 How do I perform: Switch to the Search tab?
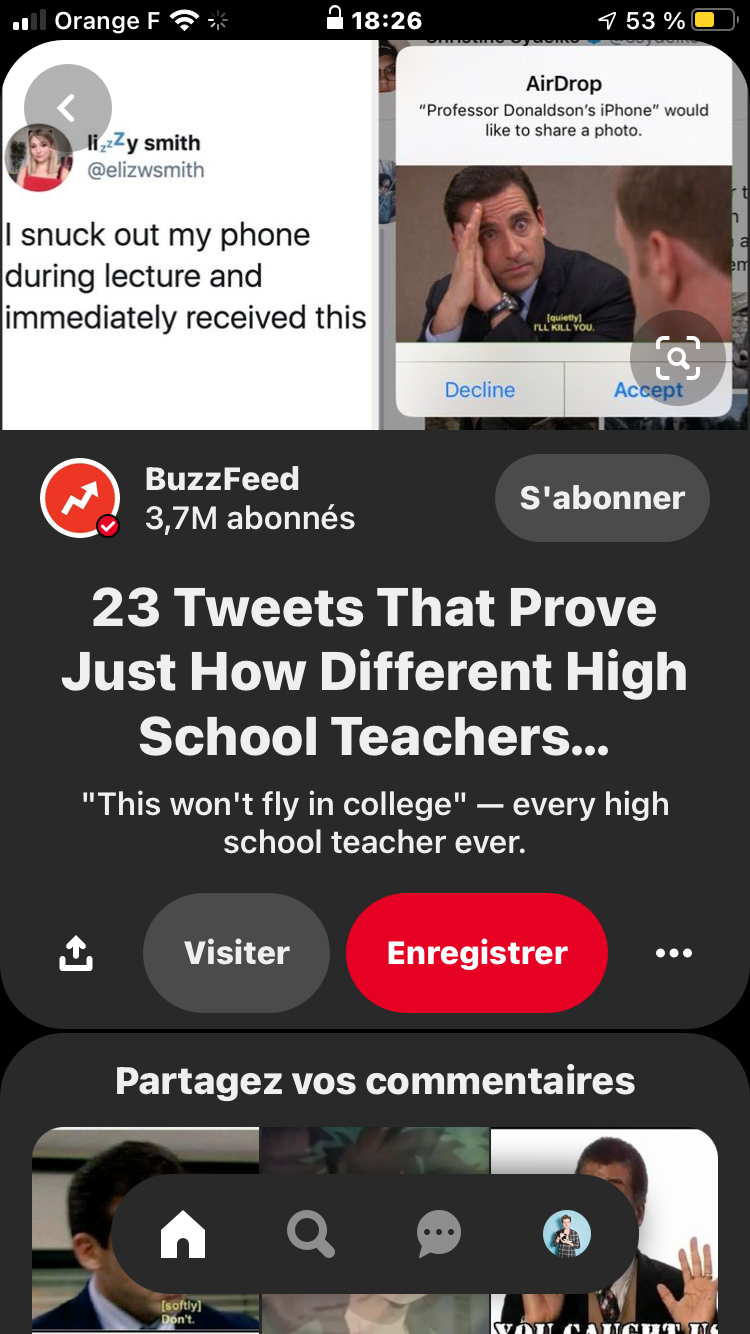pyautogui.click(x=310, y=1235)
